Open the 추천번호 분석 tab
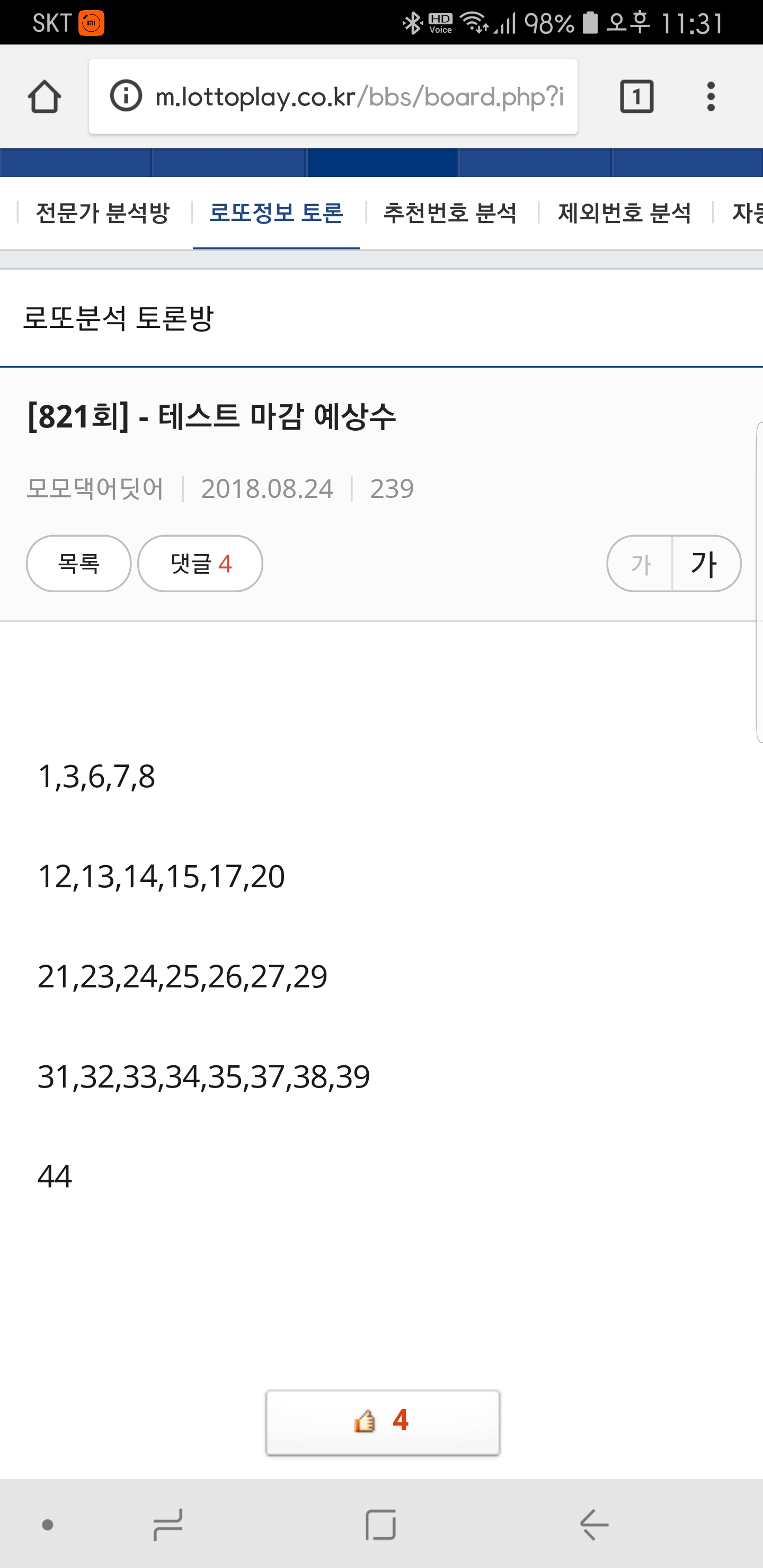Viewport: 763px width, 1568px height. [x=449, y=213]
